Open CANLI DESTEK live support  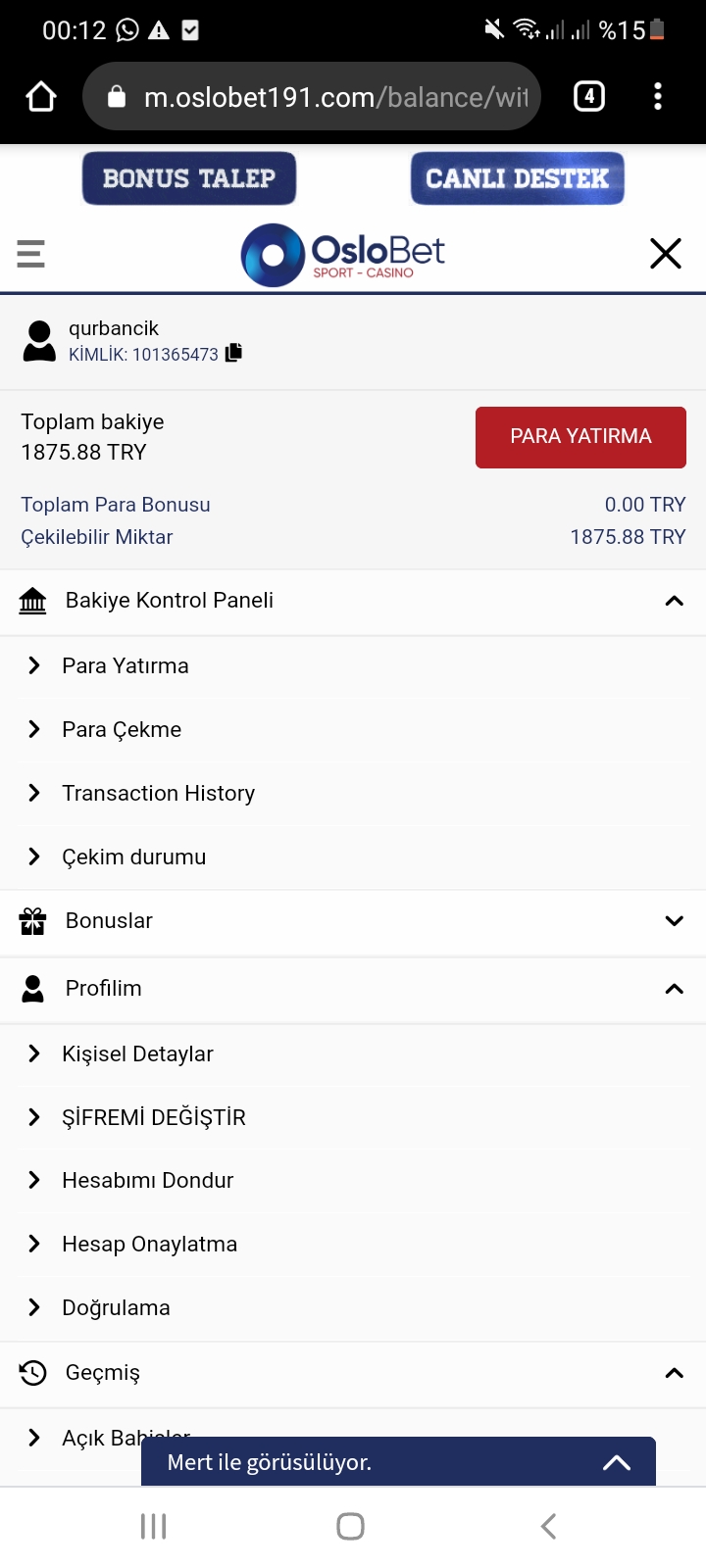518,178
